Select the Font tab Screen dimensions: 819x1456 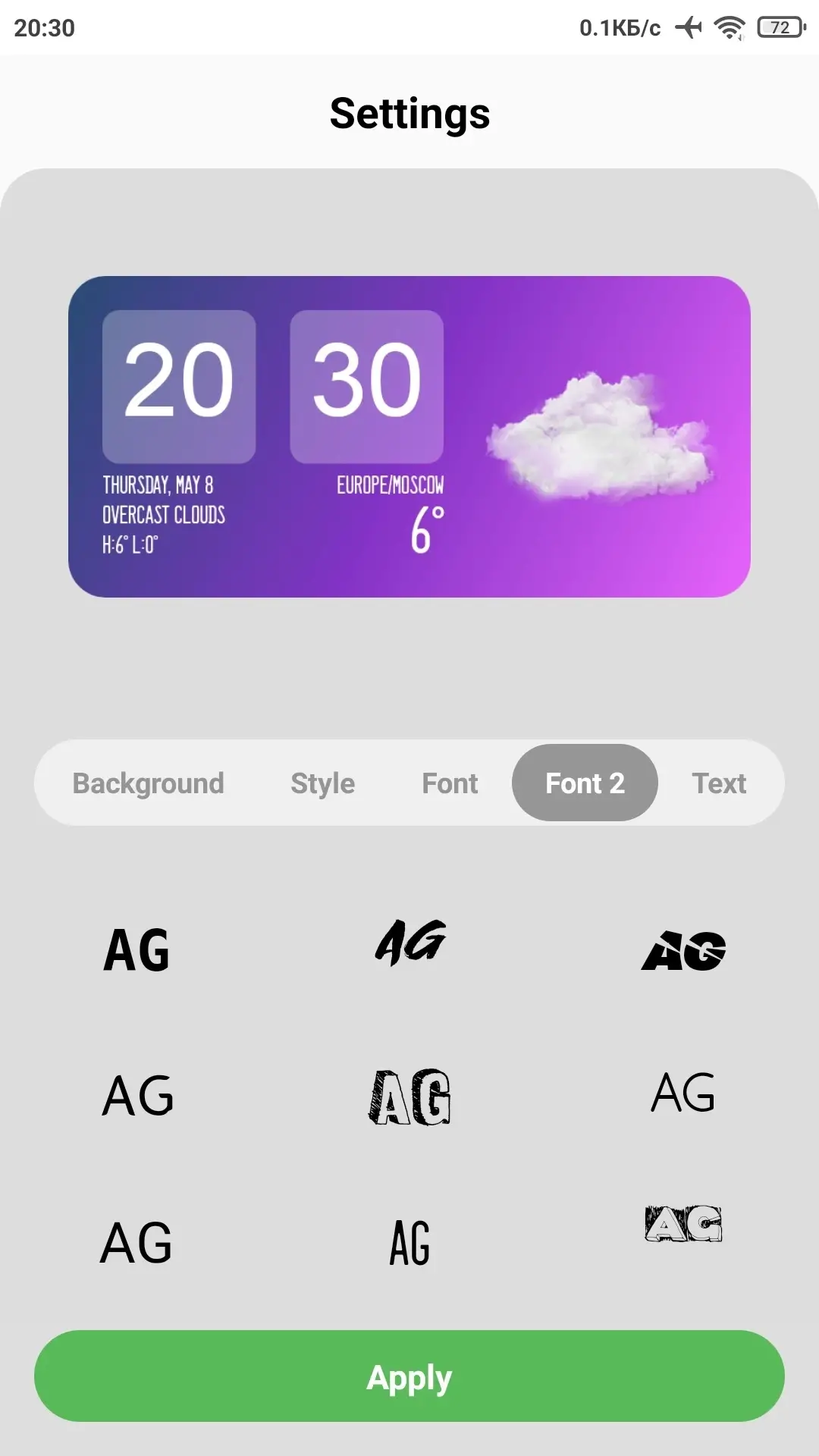(450, 783)
